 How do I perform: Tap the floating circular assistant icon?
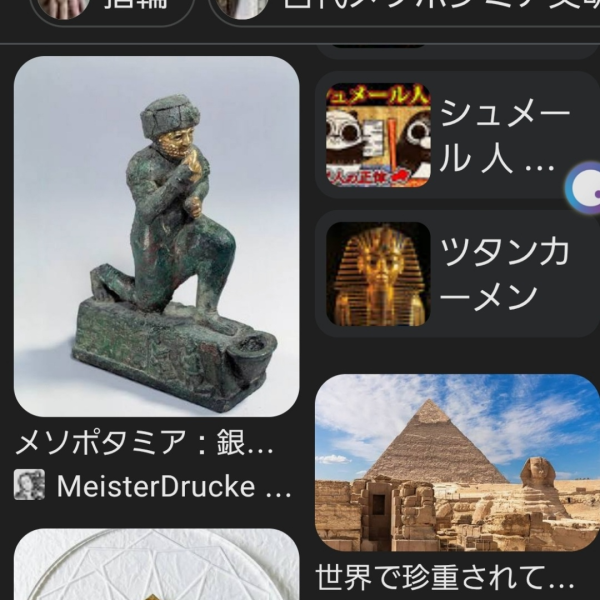click(x=585, y=185)
